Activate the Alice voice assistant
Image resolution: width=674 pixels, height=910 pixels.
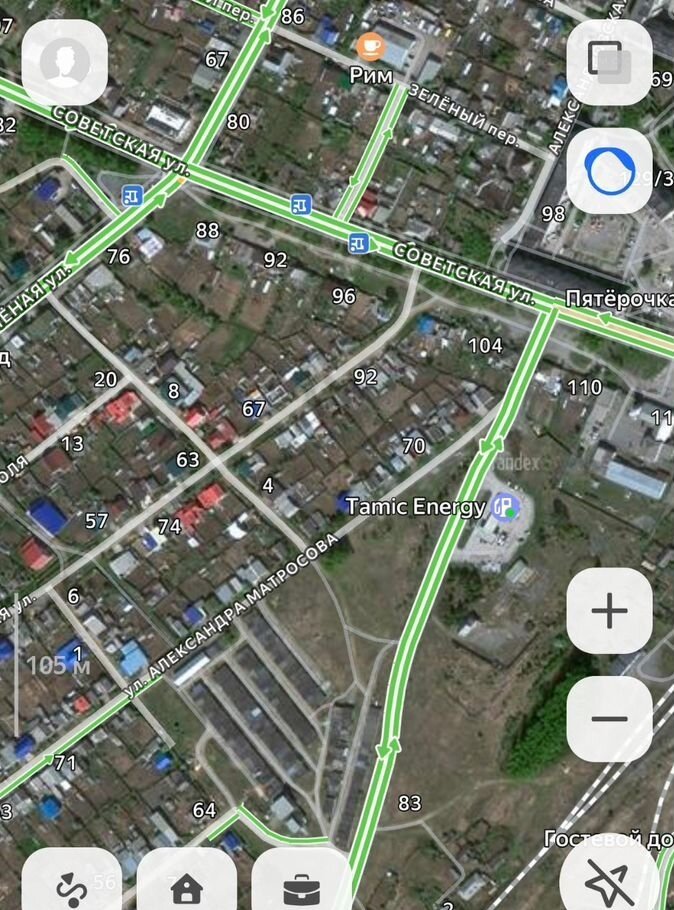(x=609, y=172)
